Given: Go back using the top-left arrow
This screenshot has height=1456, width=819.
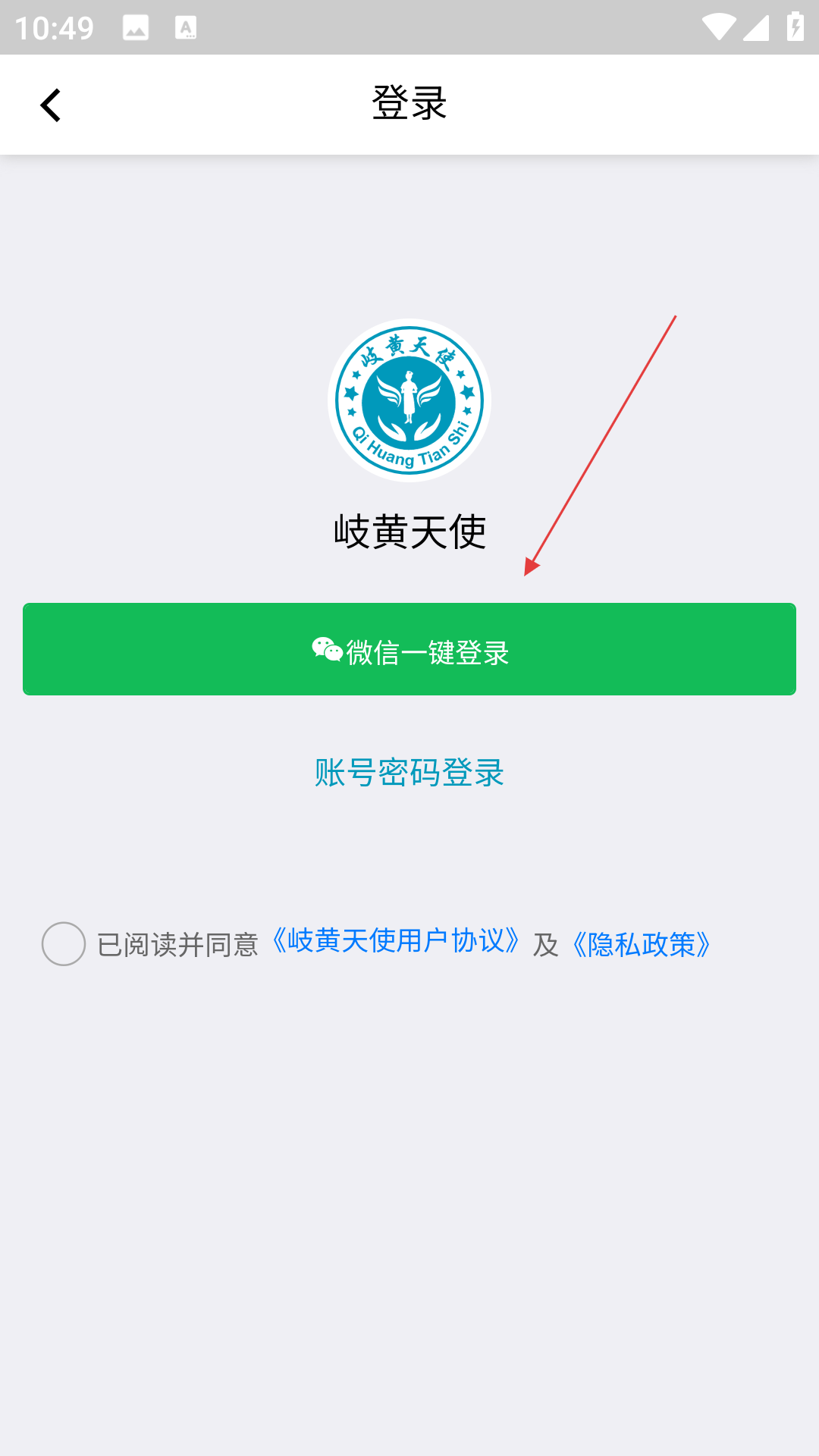Looking at the screenshot, I should [x=50, y=105].
